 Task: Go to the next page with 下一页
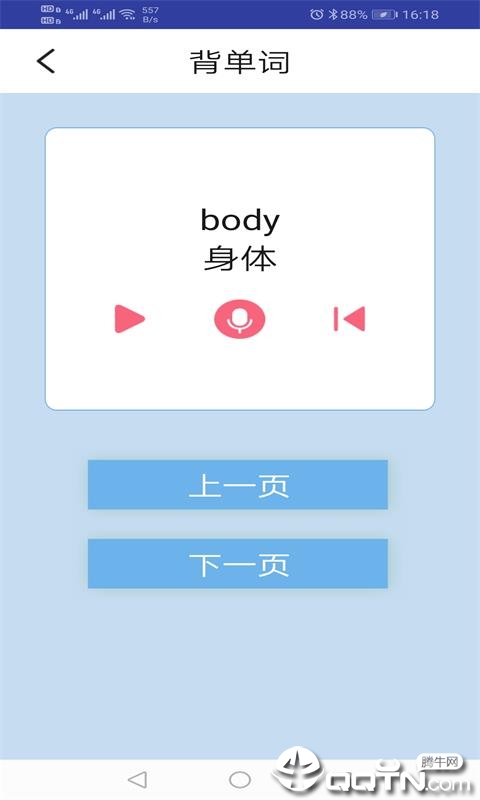[x=238, y=564]
